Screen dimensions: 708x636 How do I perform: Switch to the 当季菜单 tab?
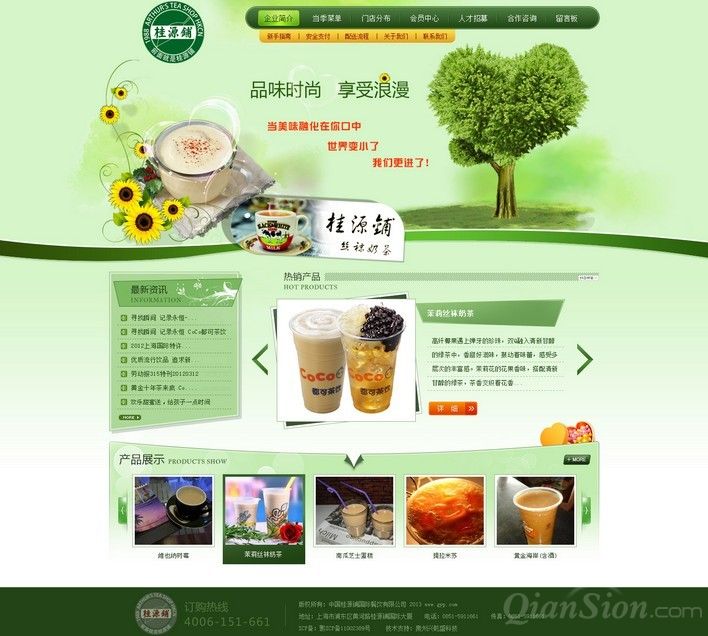click(326, 18)
